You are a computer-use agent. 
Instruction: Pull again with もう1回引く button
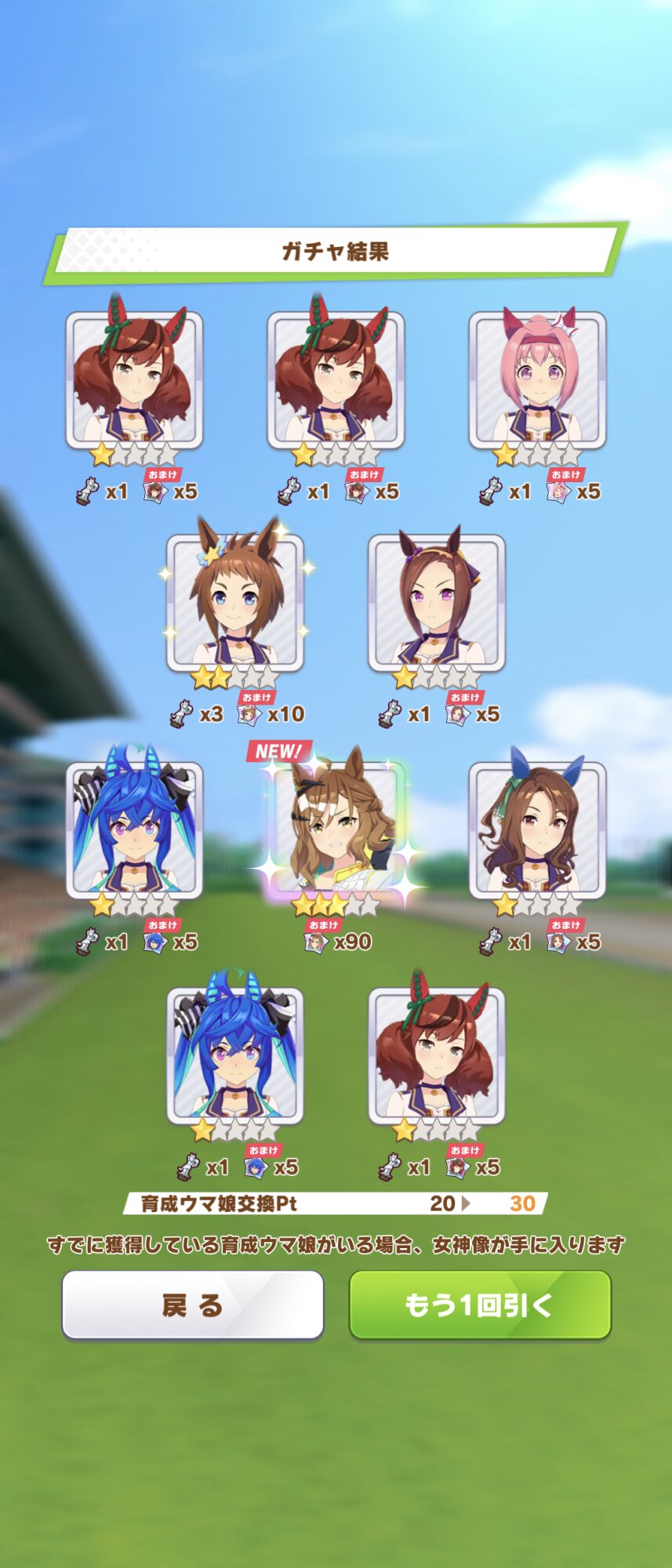479,1305
